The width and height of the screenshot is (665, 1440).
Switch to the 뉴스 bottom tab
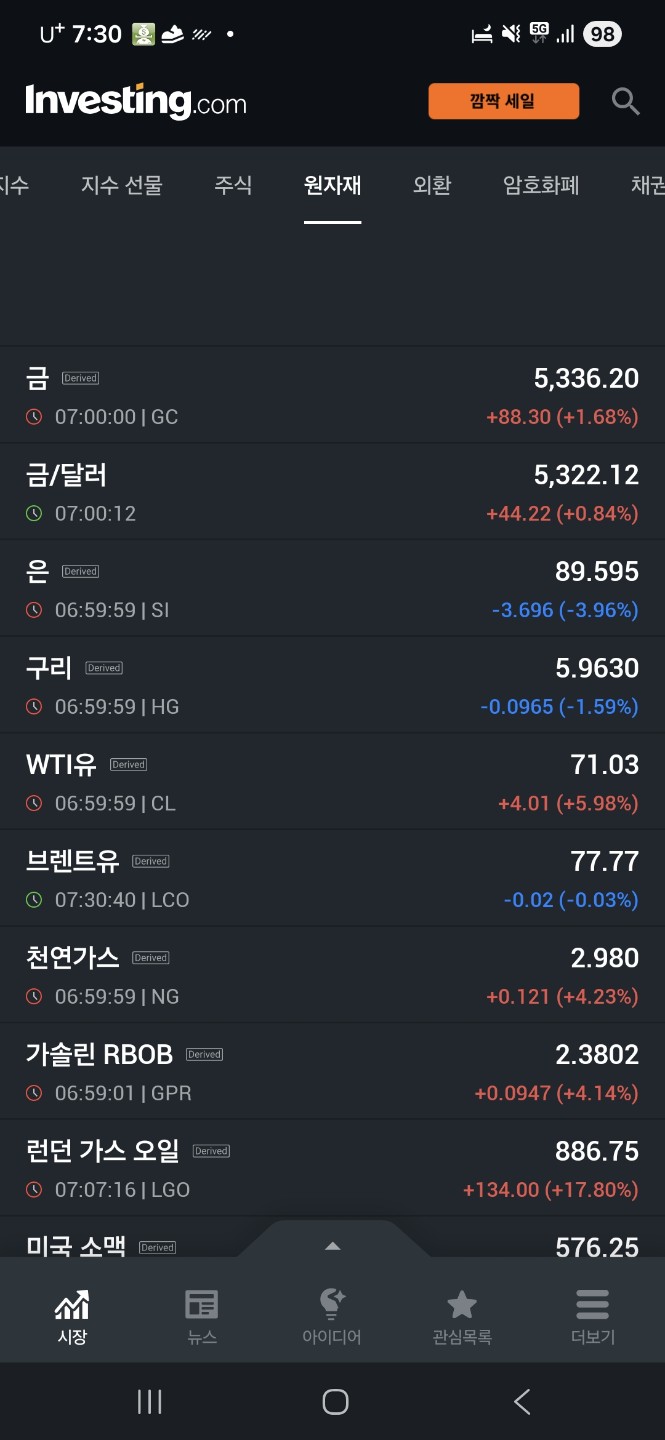(x=202, y=1316)
